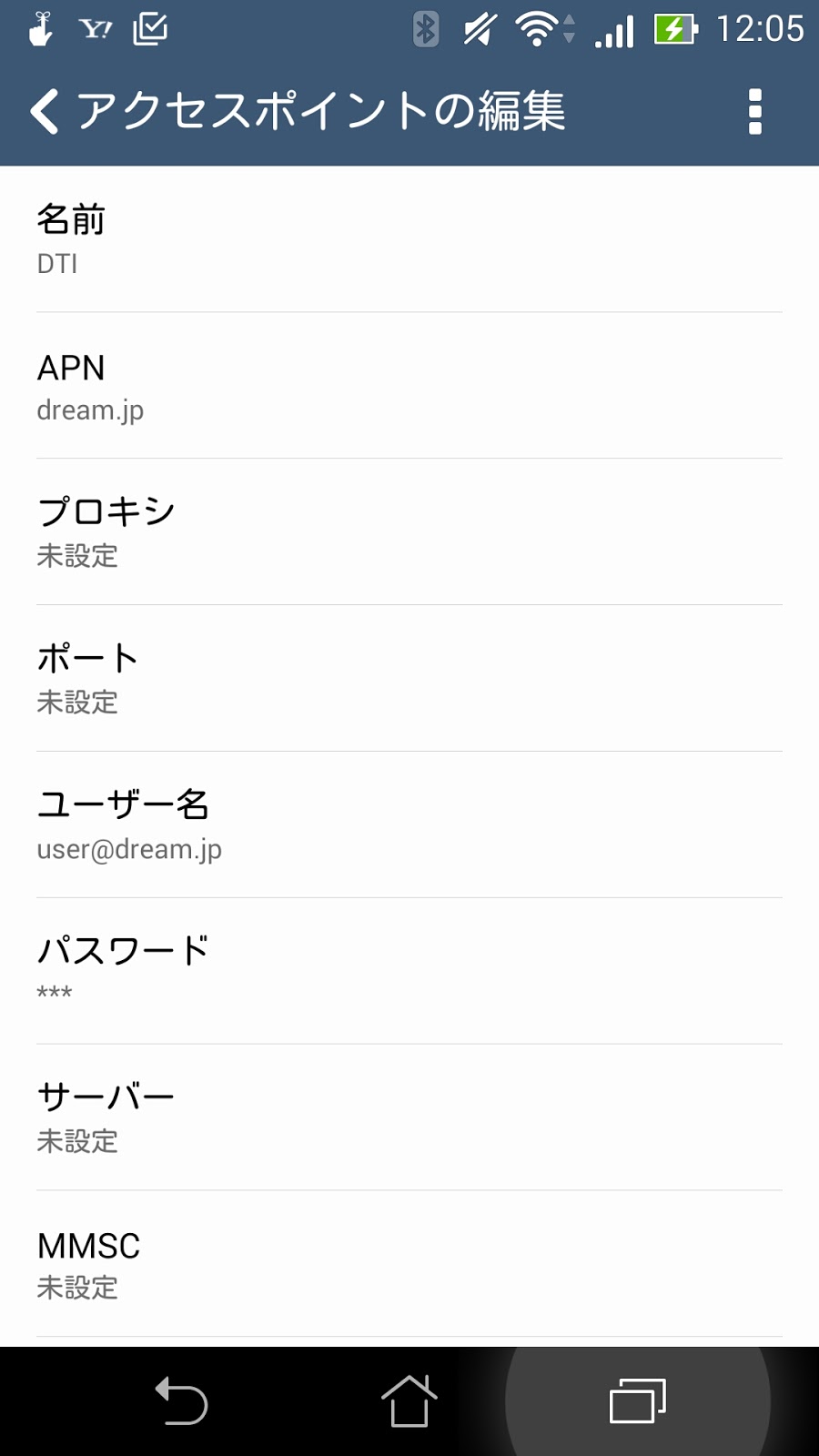Open recent apps from navigation bar
Image resolution: width=819 pixels, height=1456 pixels.
point(637,1401)
